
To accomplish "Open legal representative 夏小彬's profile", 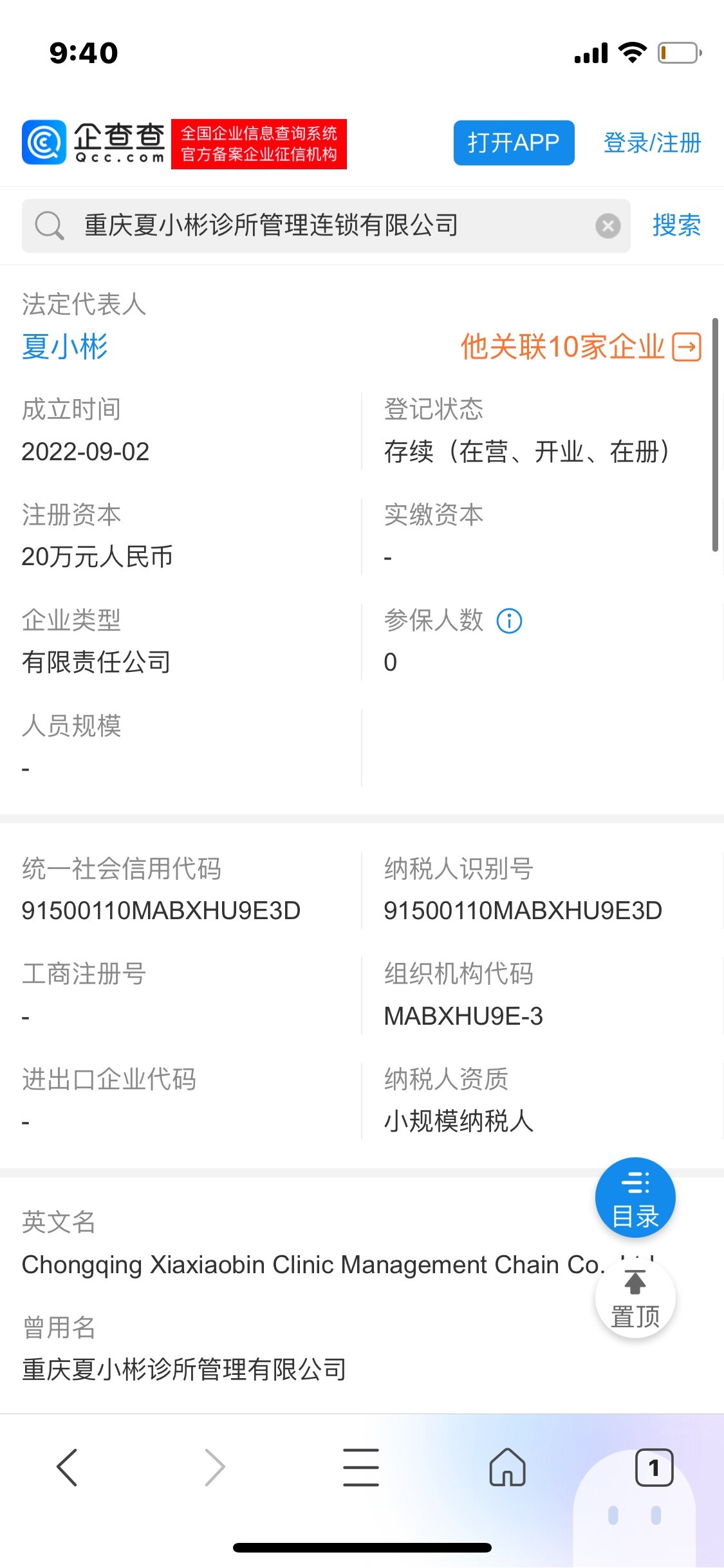I will point(65,347).
